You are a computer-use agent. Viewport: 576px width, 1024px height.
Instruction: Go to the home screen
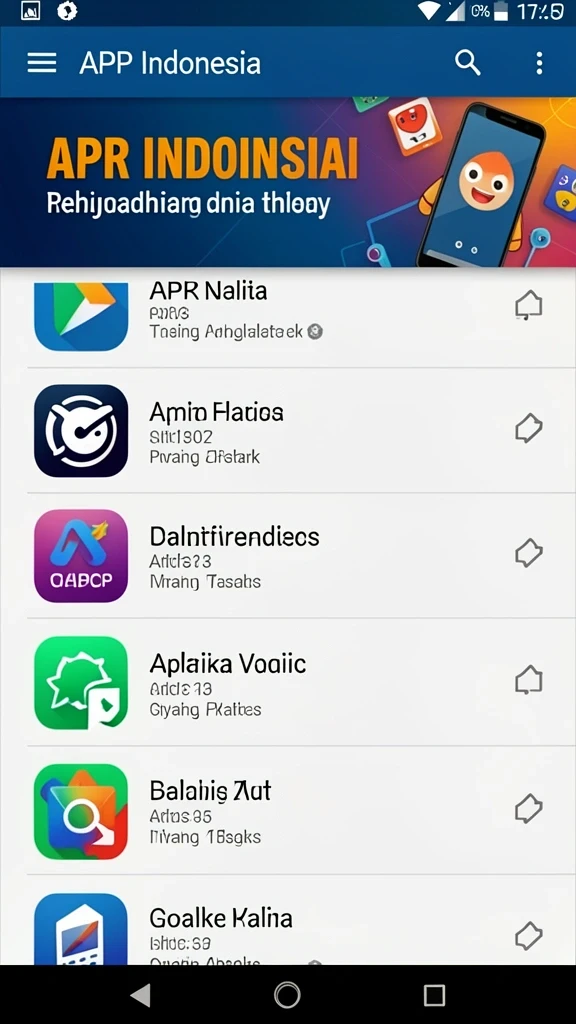coord(287,995)
